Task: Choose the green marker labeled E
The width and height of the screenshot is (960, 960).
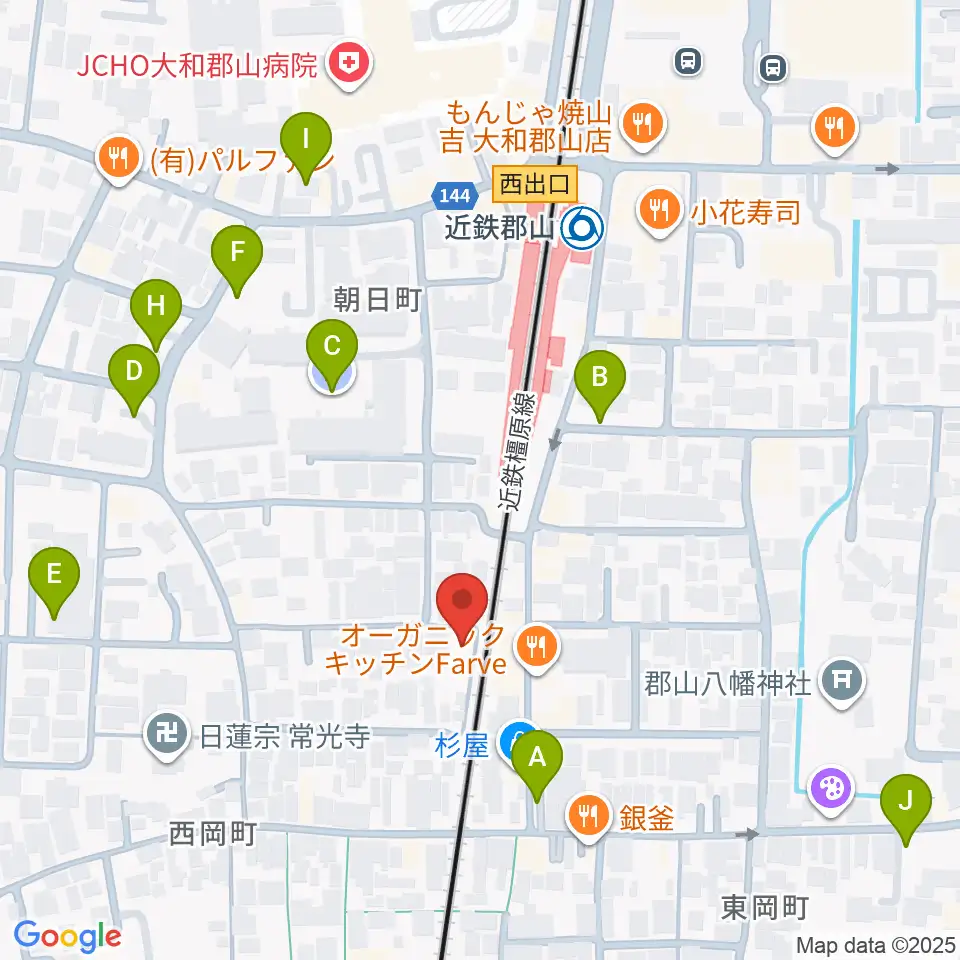Action: pos(54,576)
